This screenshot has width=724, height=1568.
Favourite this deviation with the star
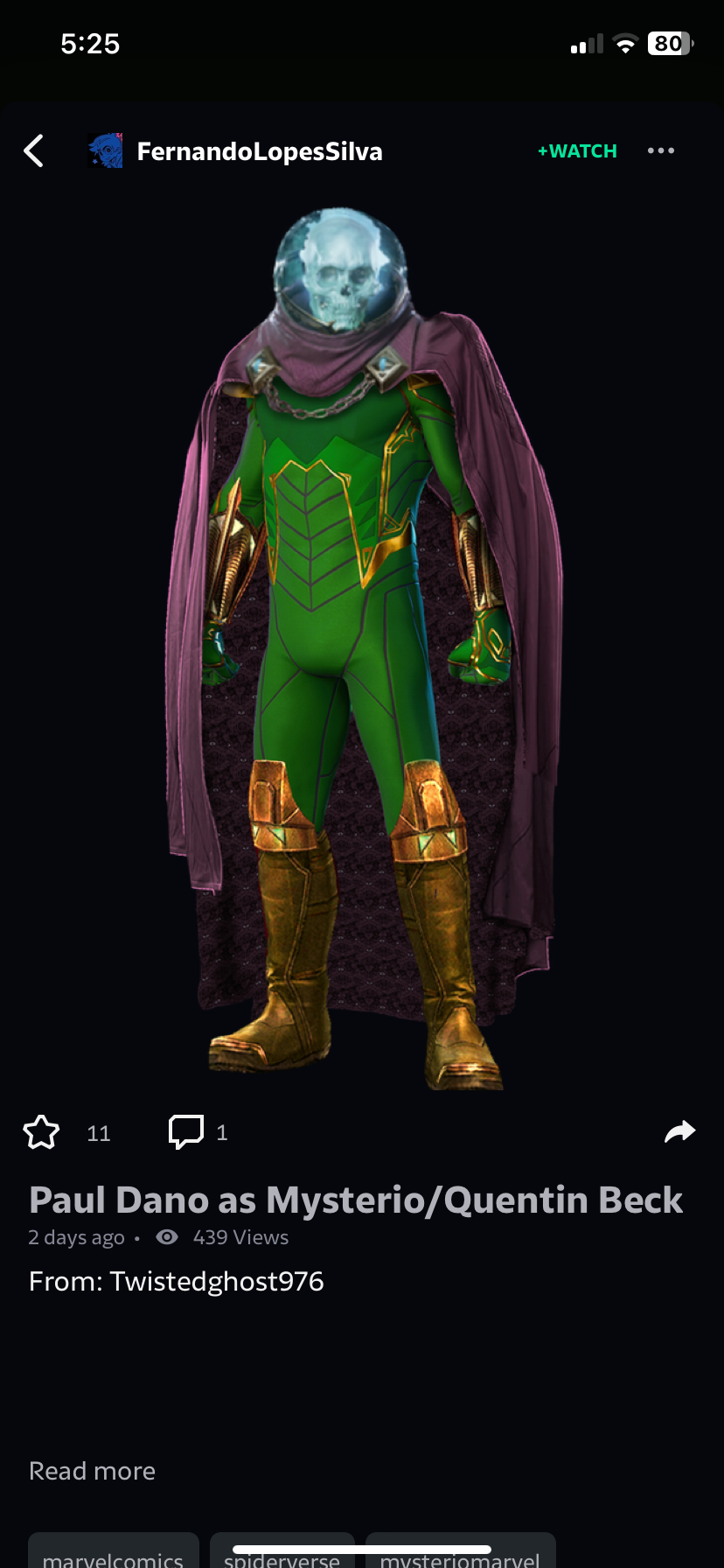pyautogui.click(x=41, y=1132)
